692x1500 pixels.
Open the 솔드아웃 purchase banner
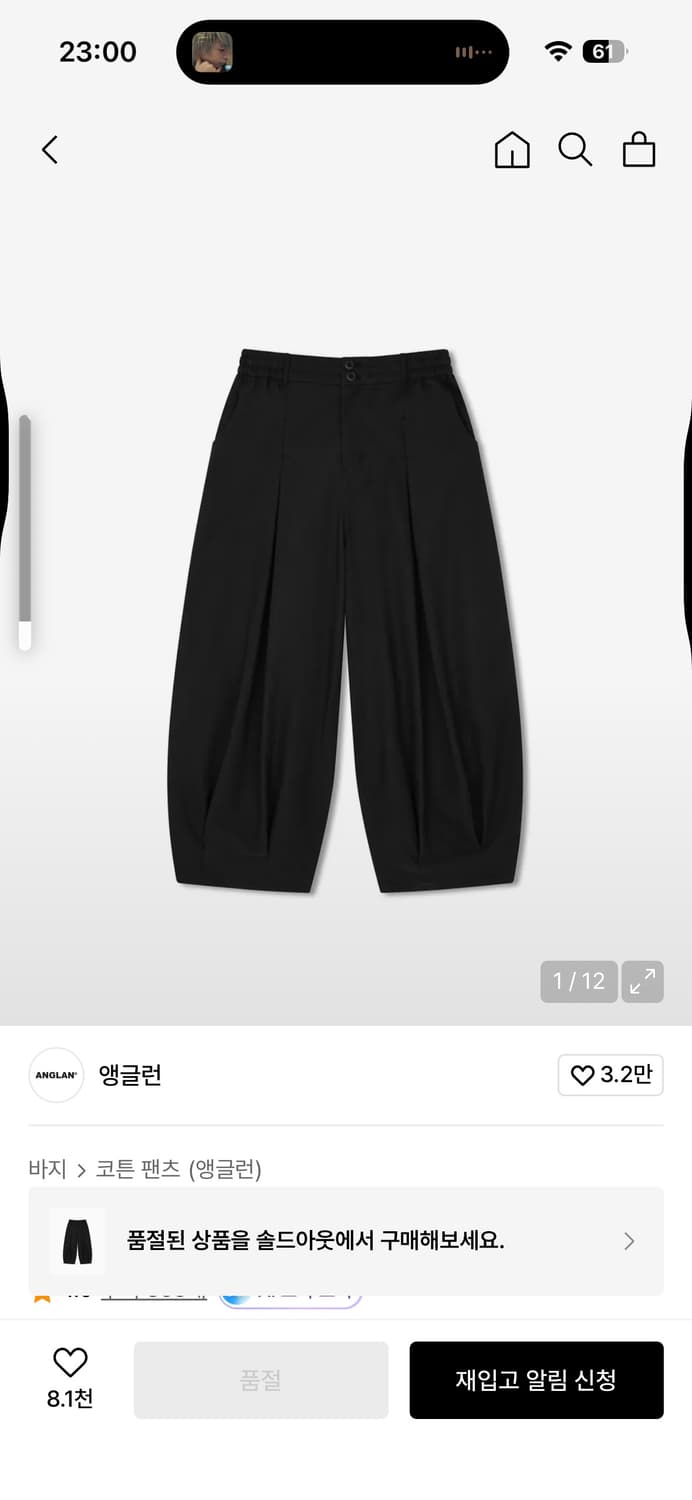tap(346, 1241)
